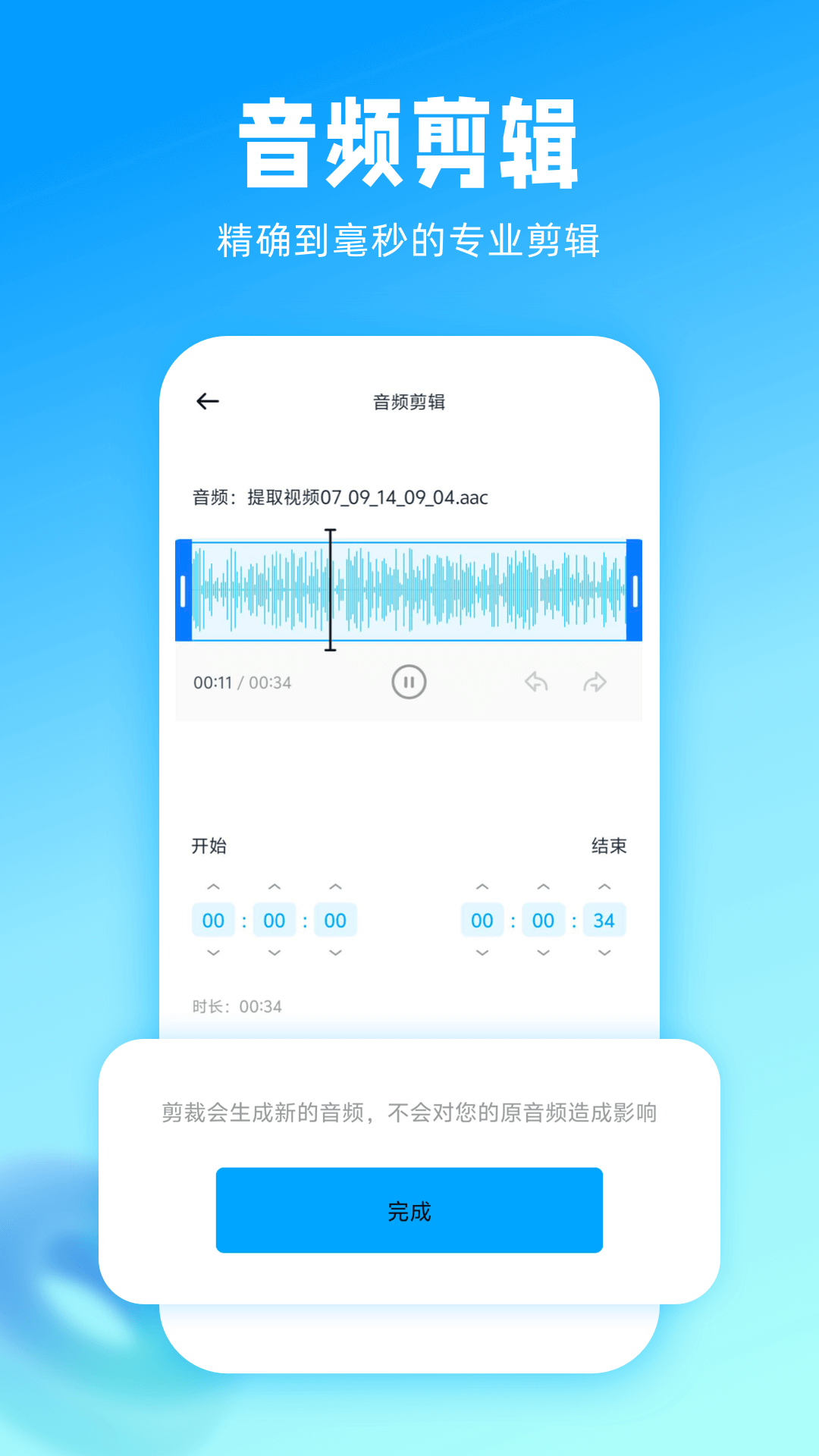Increase the end time hours value
Image resolution: width=819 pixels, height=1456 pixels.
coord(482,885)
